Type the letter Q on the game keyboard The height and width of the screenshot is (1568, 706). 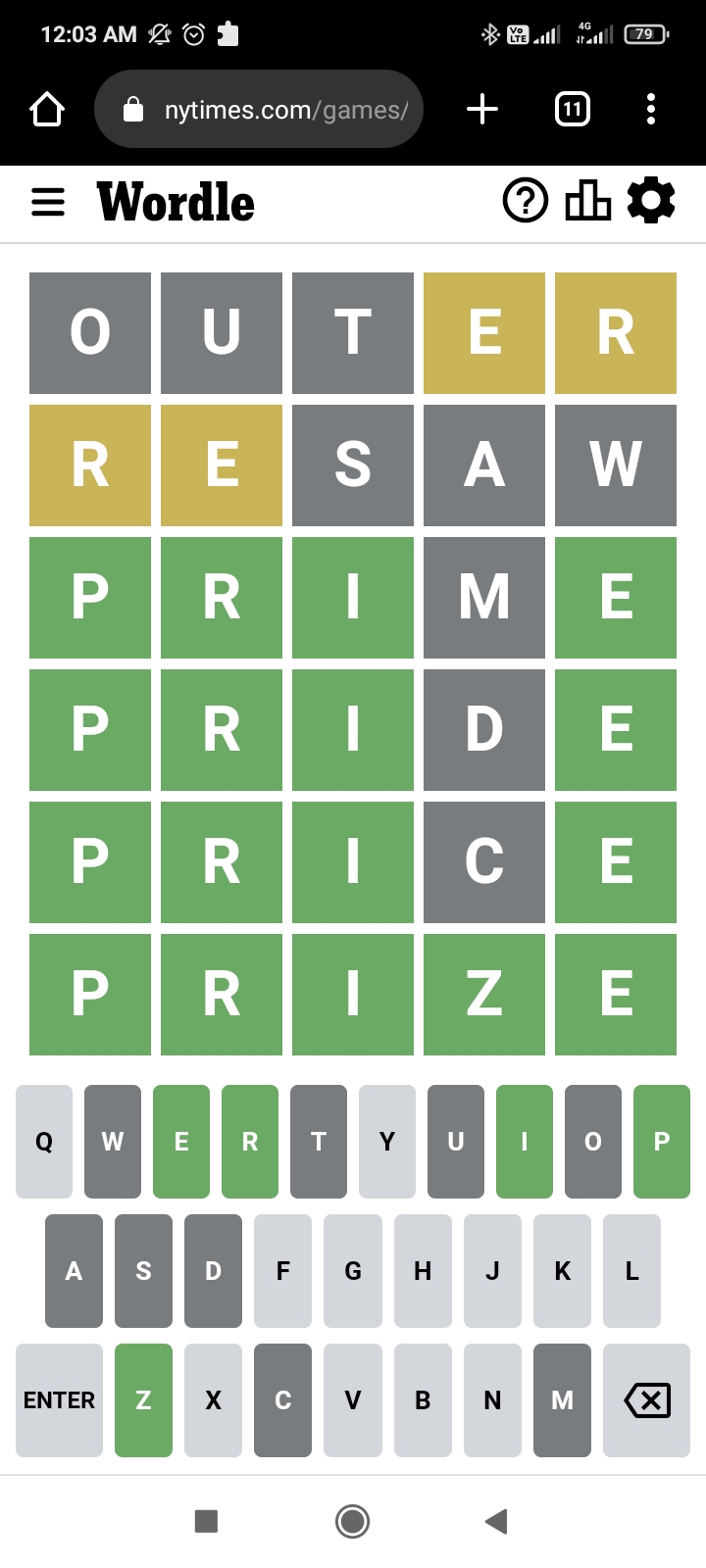[44, 1142]
